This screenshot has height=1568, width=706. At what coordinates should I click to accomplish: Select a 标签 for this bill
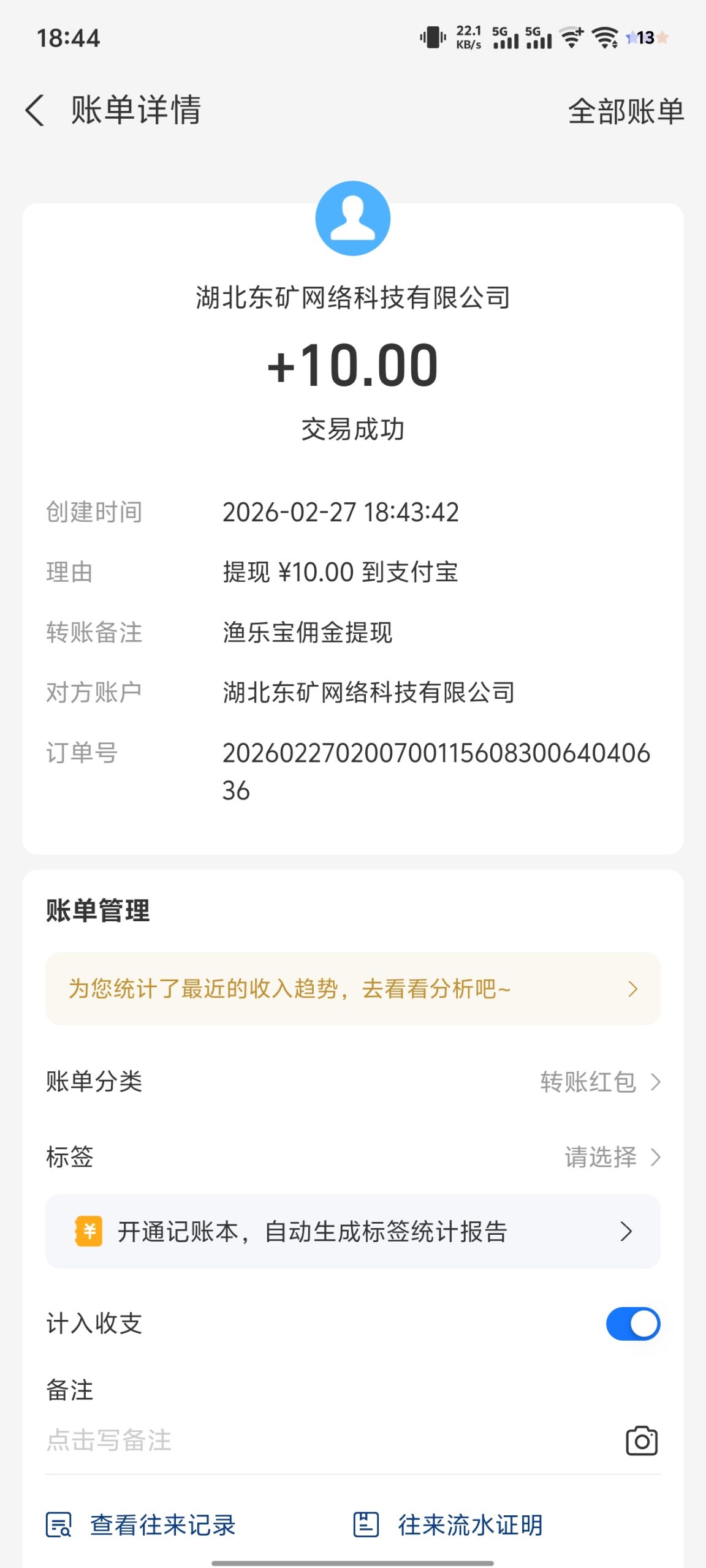[x=612, y=1157]
